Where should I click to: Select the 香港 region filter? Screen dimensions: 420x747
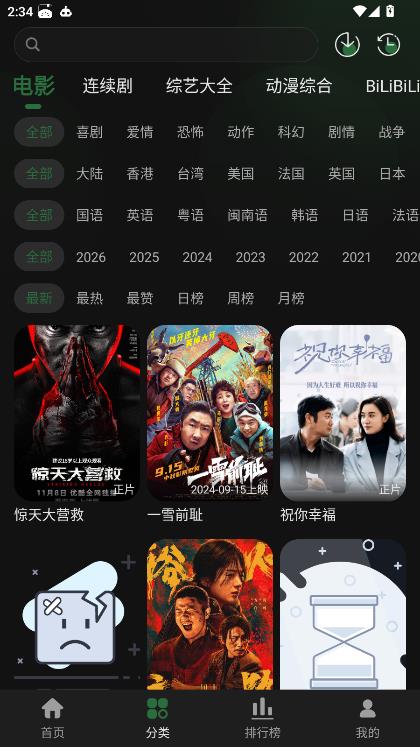140,173
